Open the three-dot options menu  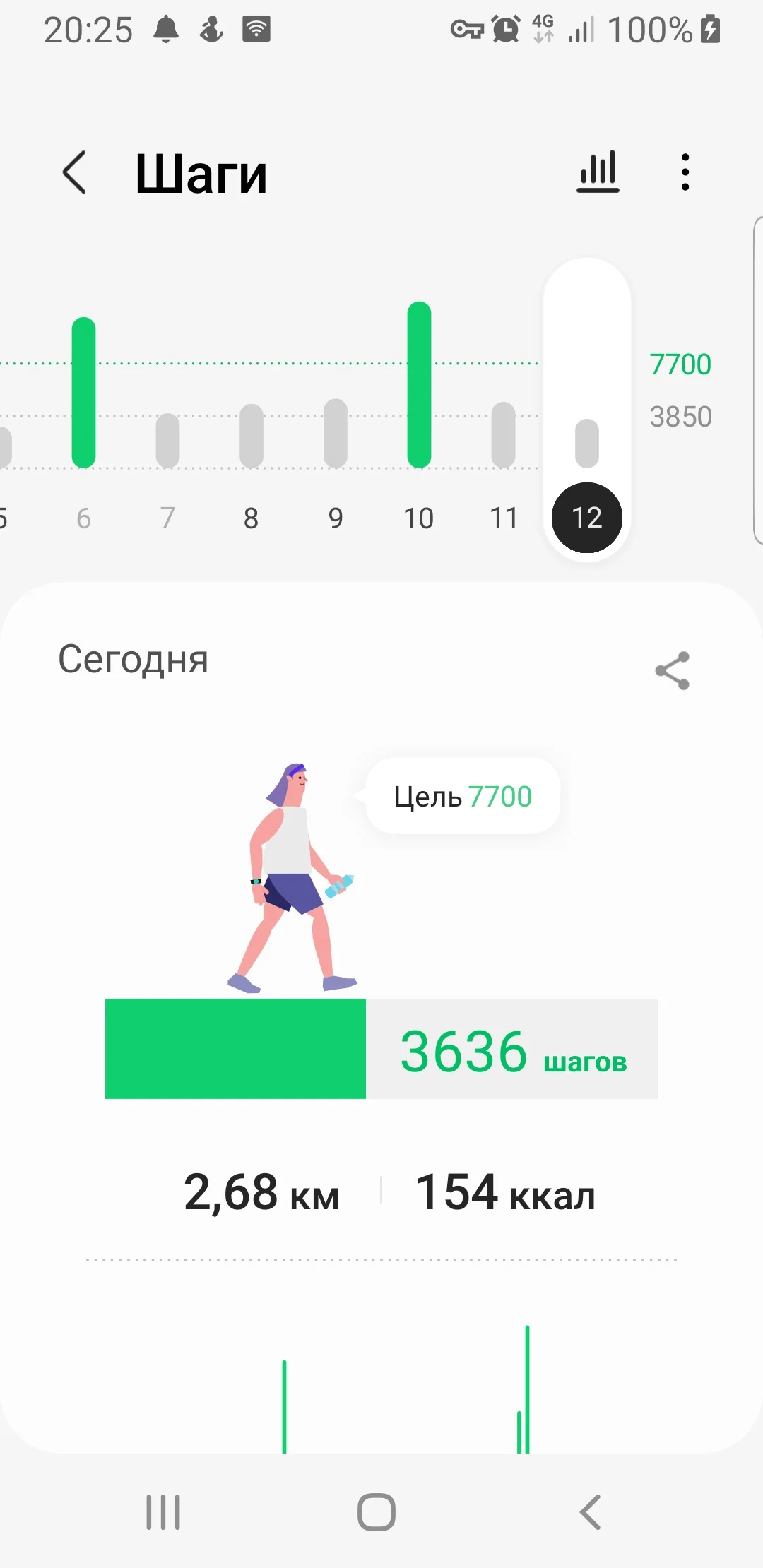(x=684, y=172)
